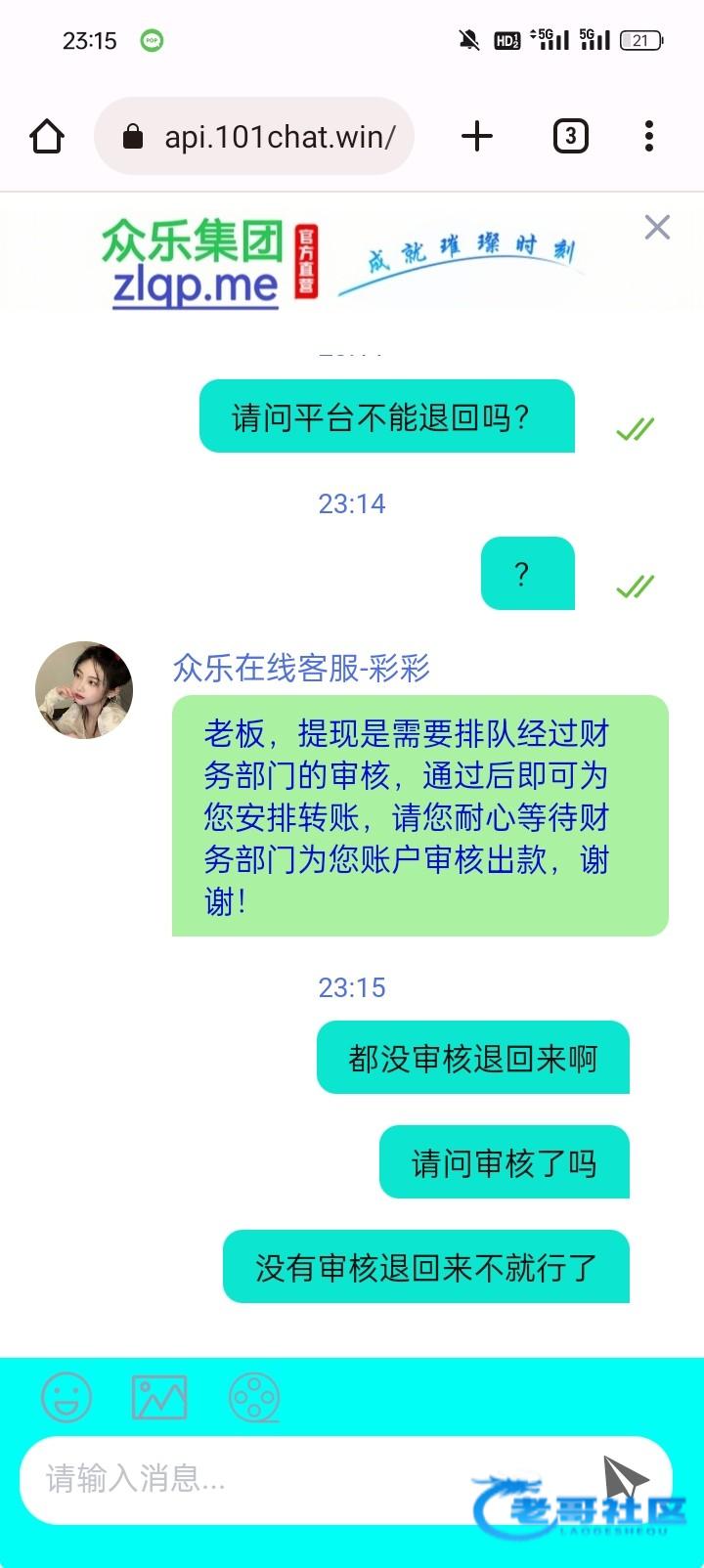Go to the browser home page
This screenshot has height=1568, width=704.
(47, 137)
